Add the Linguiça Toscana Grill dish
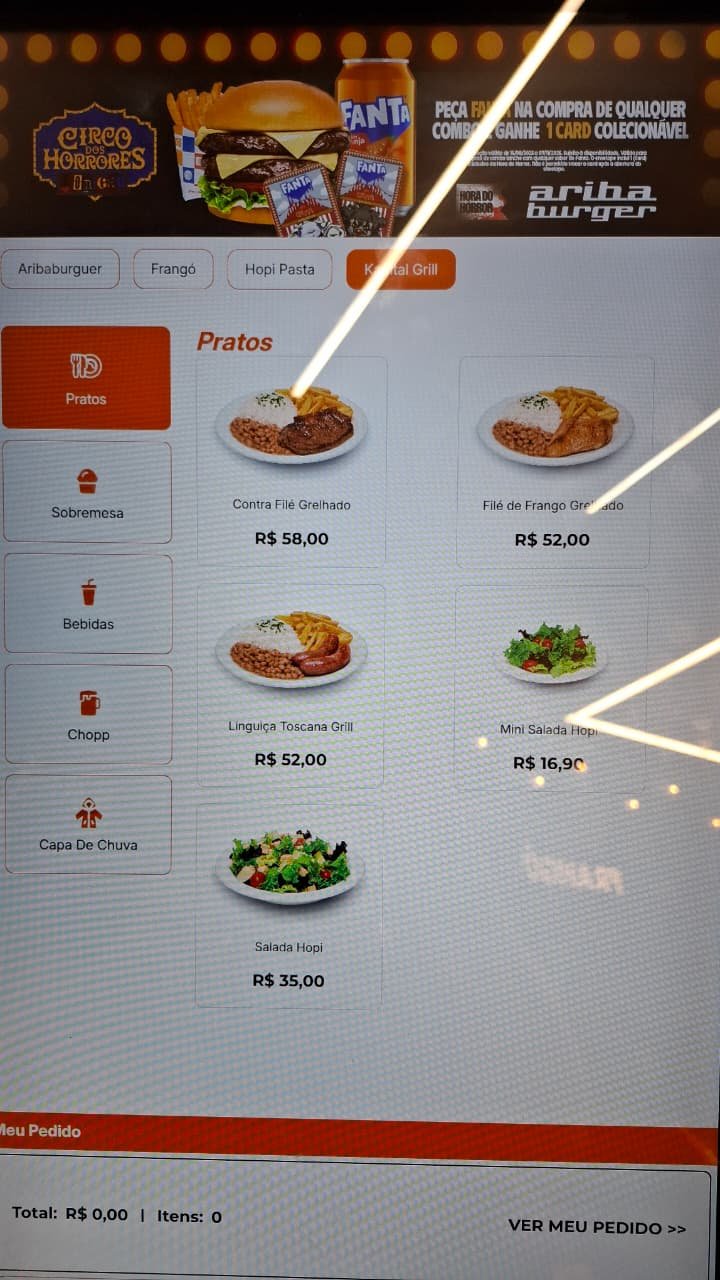Viewport: 720px width, 1280px height. (291, 685)
